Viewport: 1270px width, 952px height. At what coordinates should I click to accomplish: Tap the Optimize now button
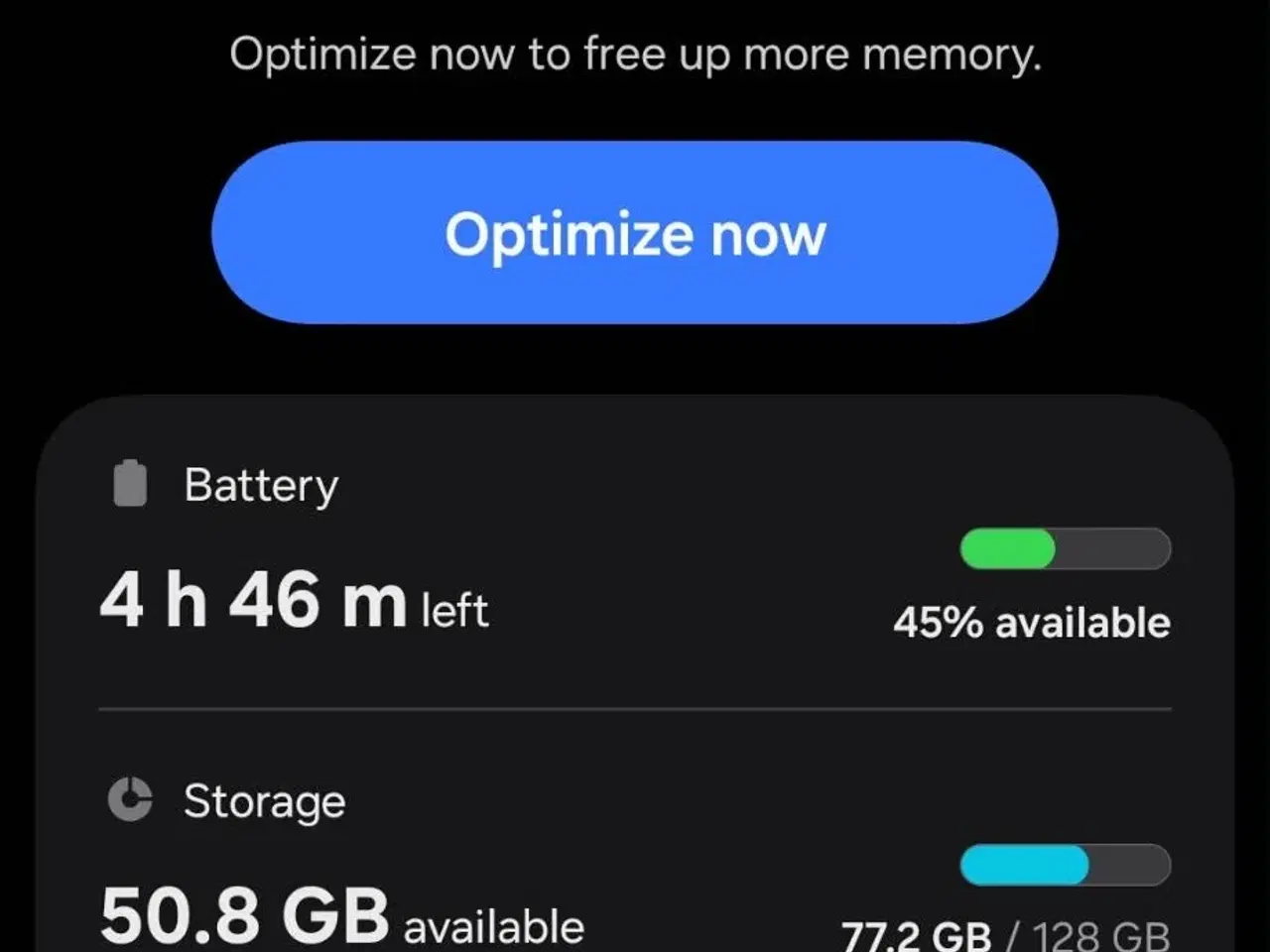[635, 233]
